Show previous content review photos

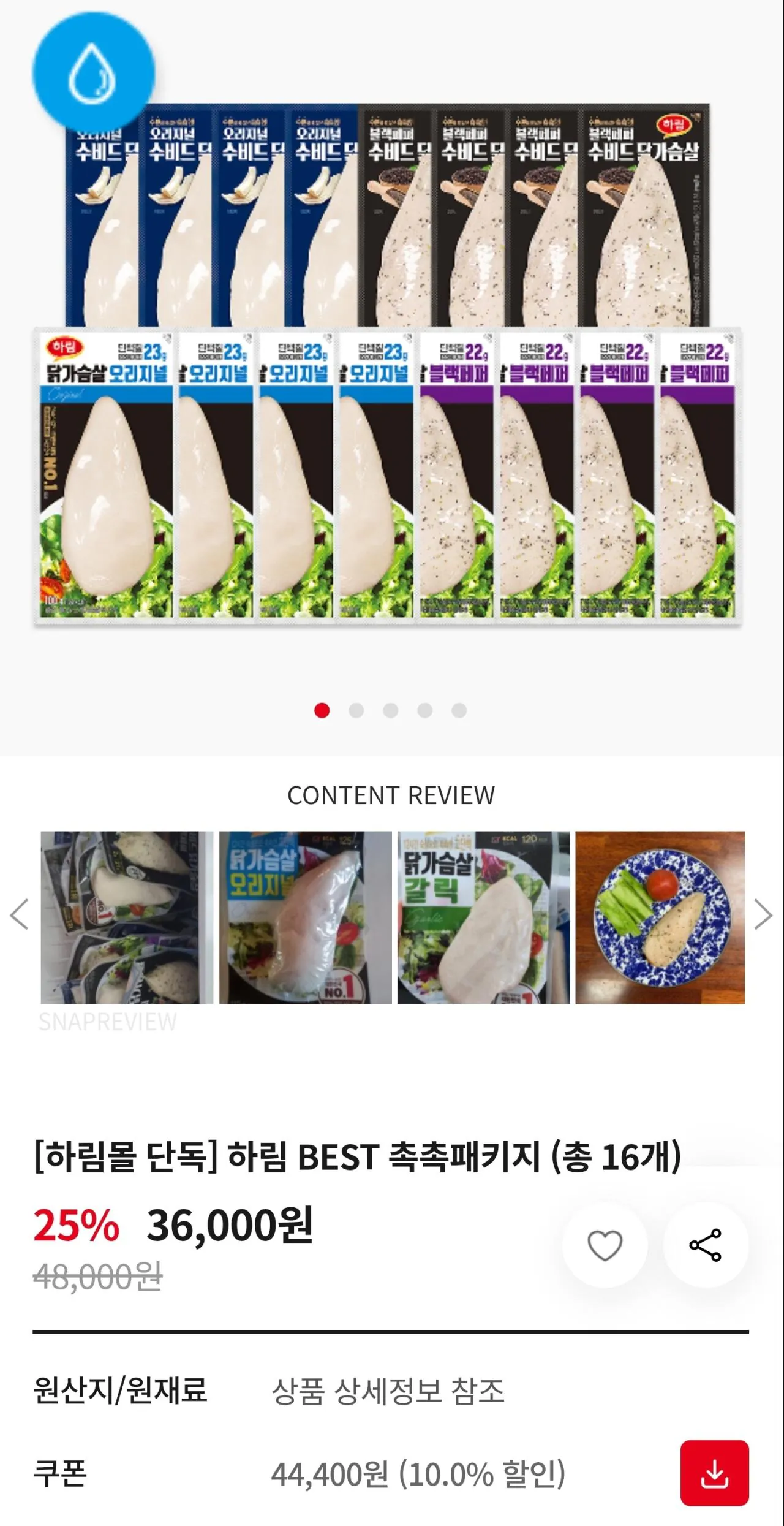pos(20,914)
